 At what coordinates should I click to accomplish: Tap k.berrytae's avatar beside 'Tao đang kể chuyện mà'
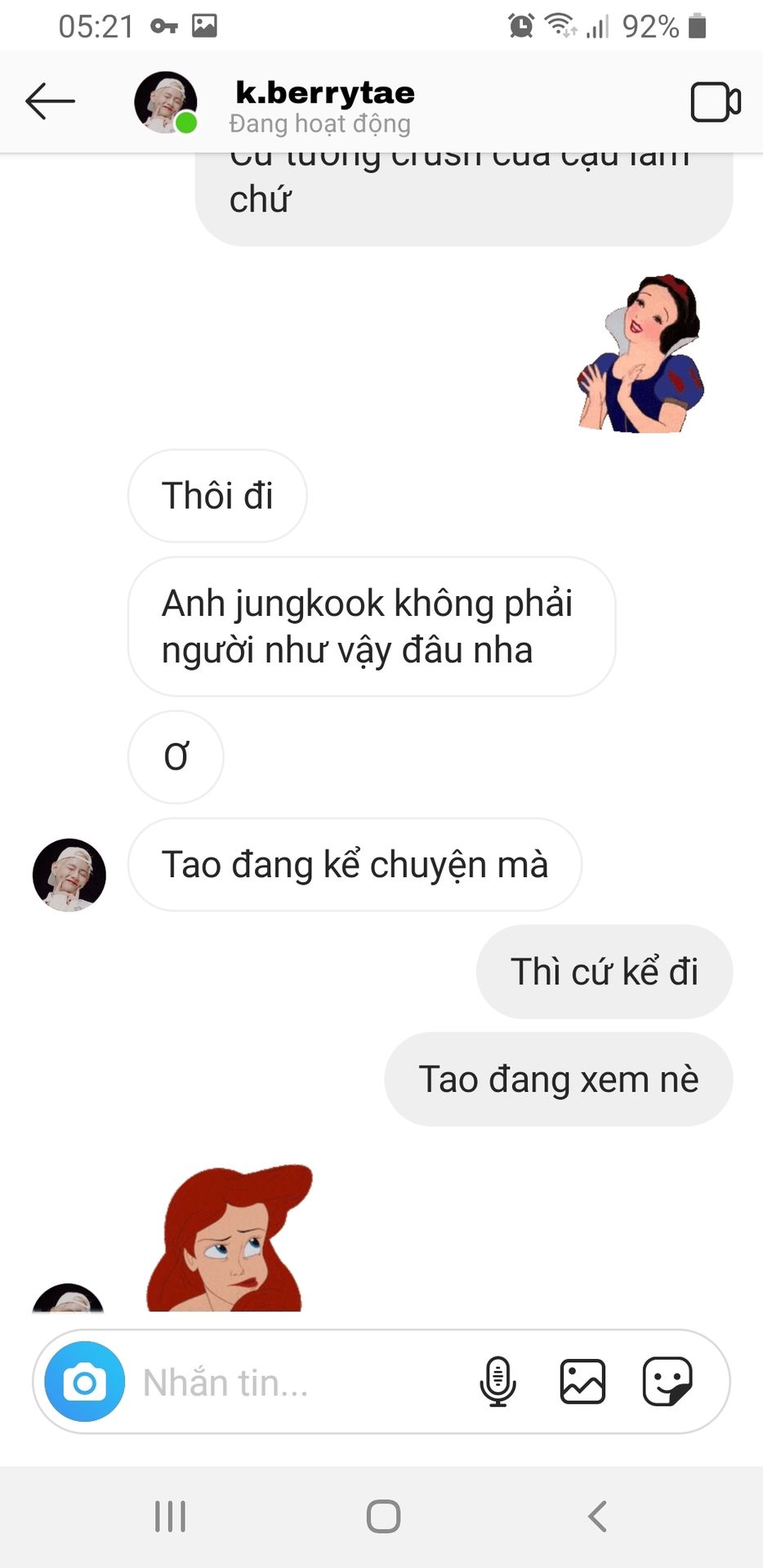69,875
